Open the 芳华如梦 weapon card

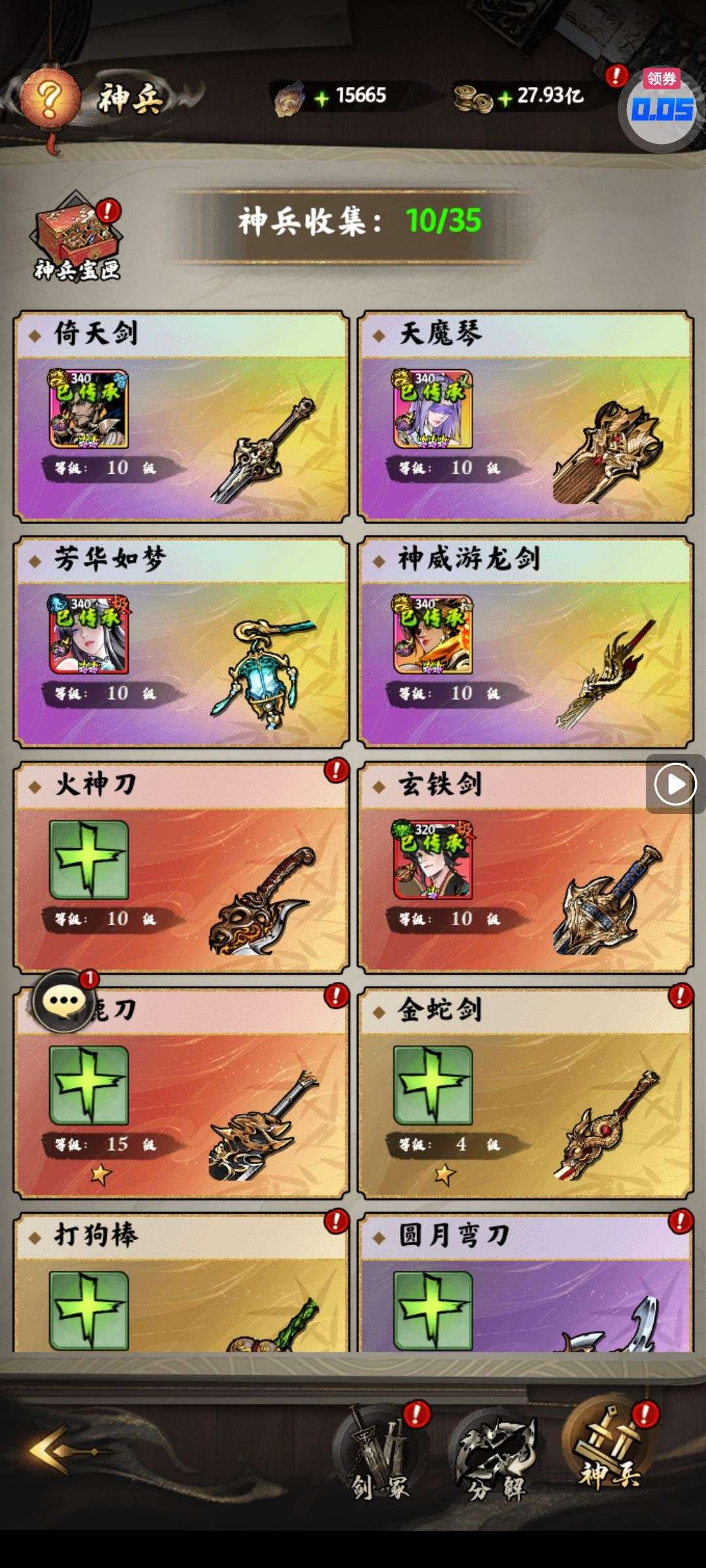[x=181, y=642]
